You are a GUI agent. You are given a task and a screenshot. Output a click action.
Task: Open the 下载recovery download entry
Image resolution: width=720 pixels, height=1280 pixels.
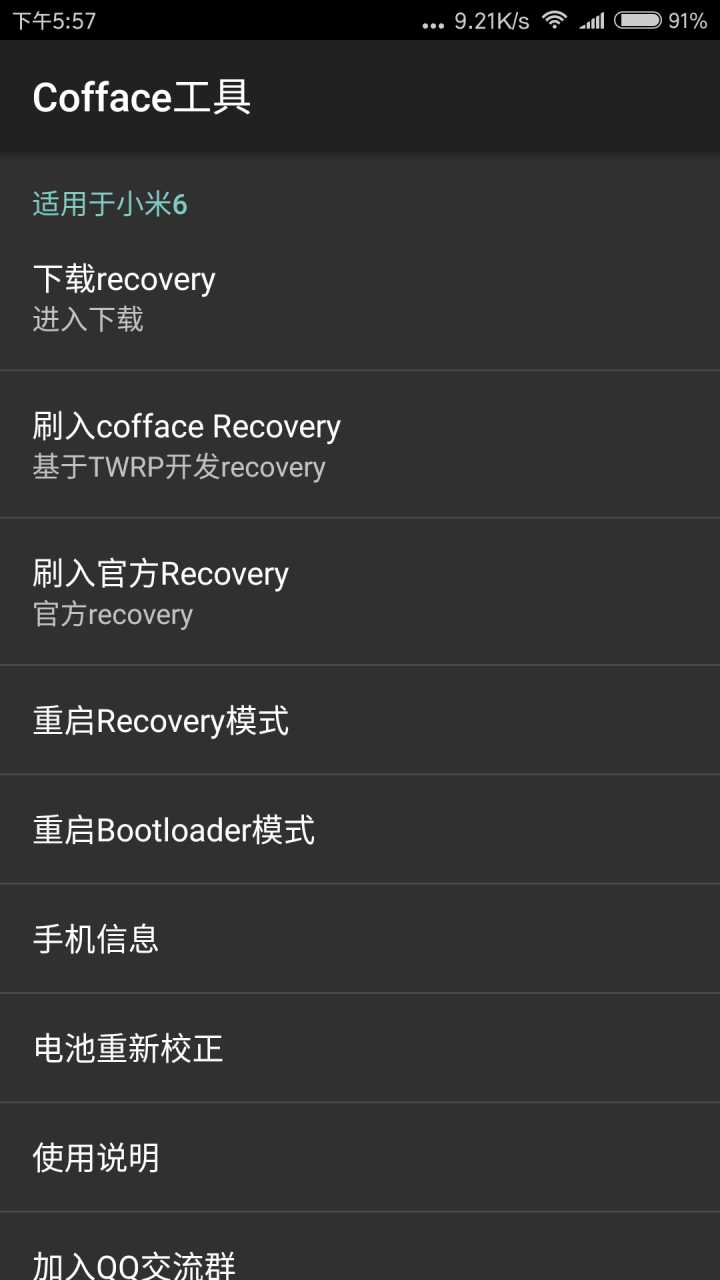click(x=123, y=280)
